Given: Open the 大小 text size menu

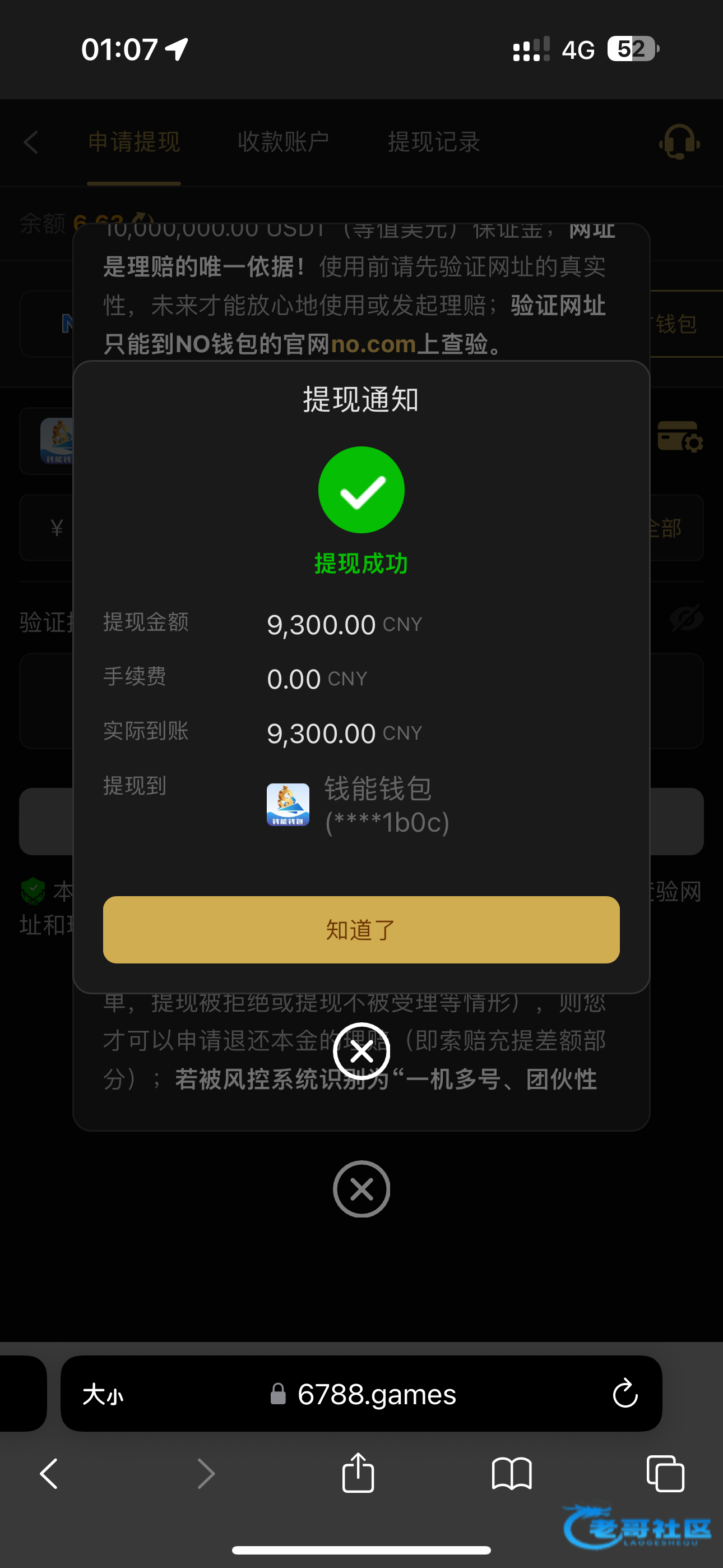Looking at the screenshot, I should click(x=103, y=1394).
